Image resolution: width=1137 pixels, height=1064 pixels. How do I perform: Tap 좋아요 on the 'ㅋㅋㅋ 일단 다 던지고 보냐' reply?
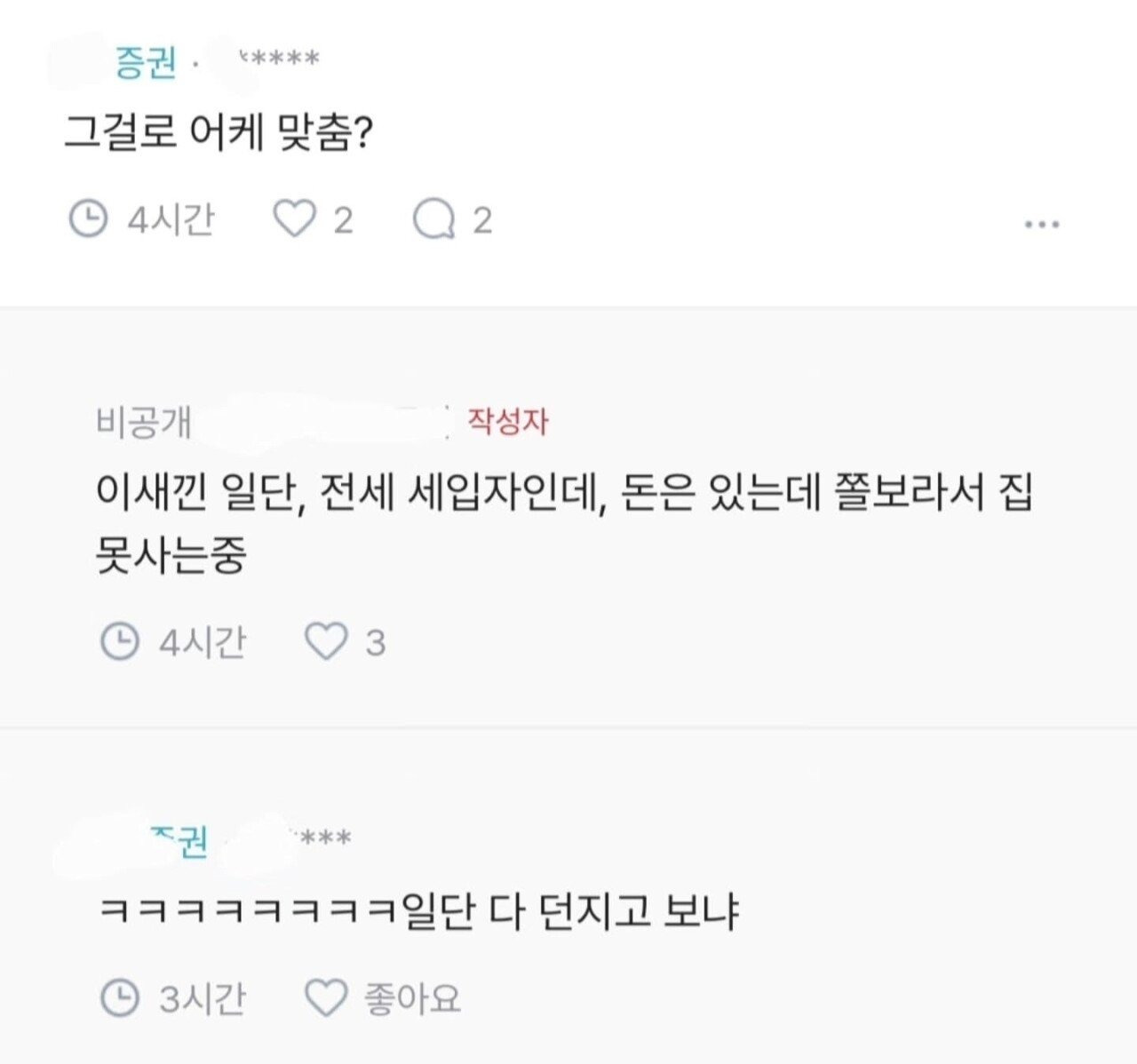point(326,998)
